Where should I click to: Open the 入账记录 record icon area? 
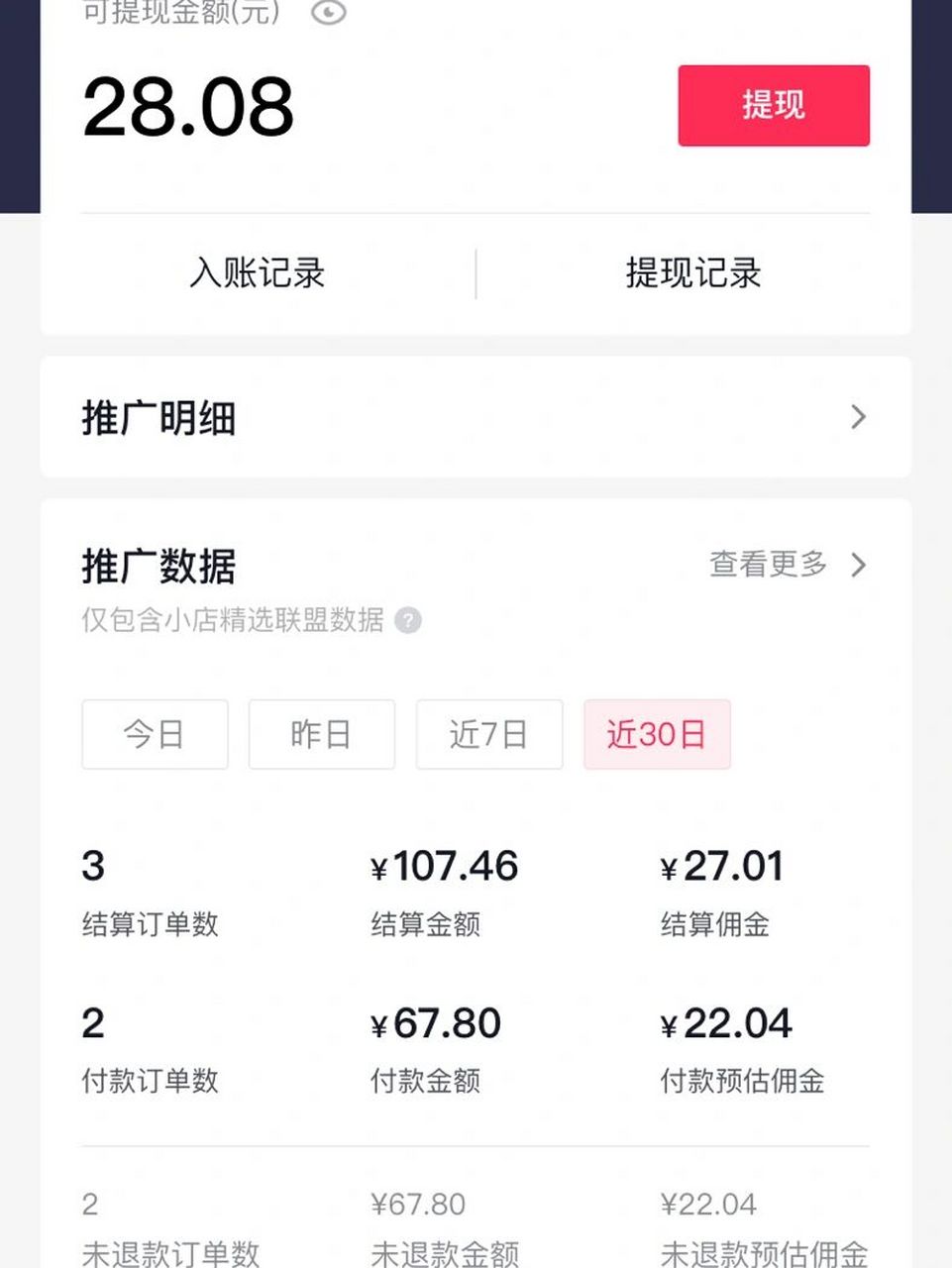tap(259, 273)
